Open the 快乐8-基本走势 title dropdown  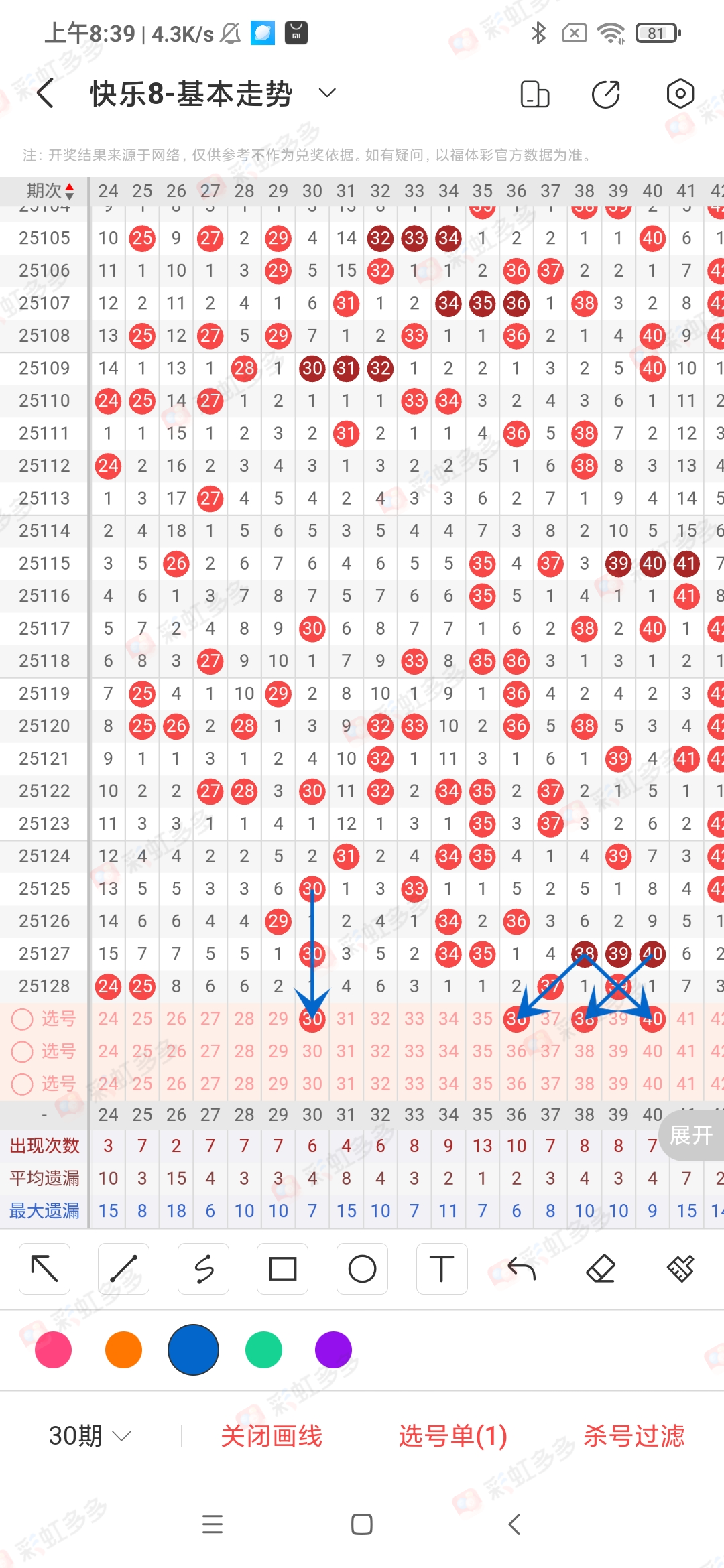click(326, 93)
